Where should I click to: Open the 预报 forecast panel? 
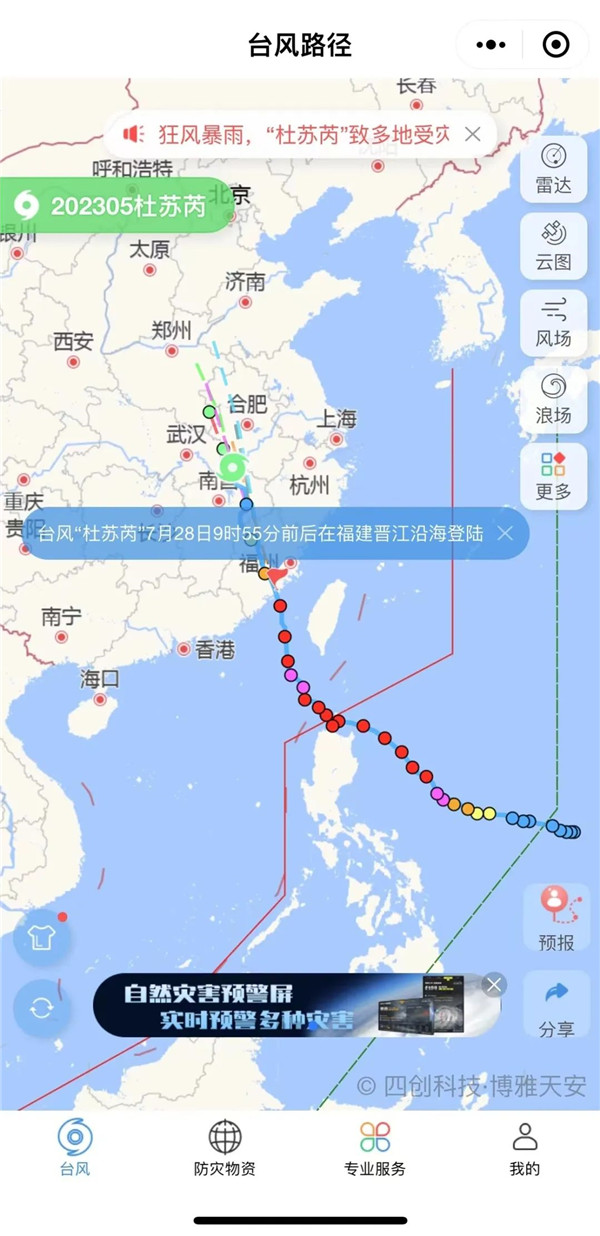point(556,917)
